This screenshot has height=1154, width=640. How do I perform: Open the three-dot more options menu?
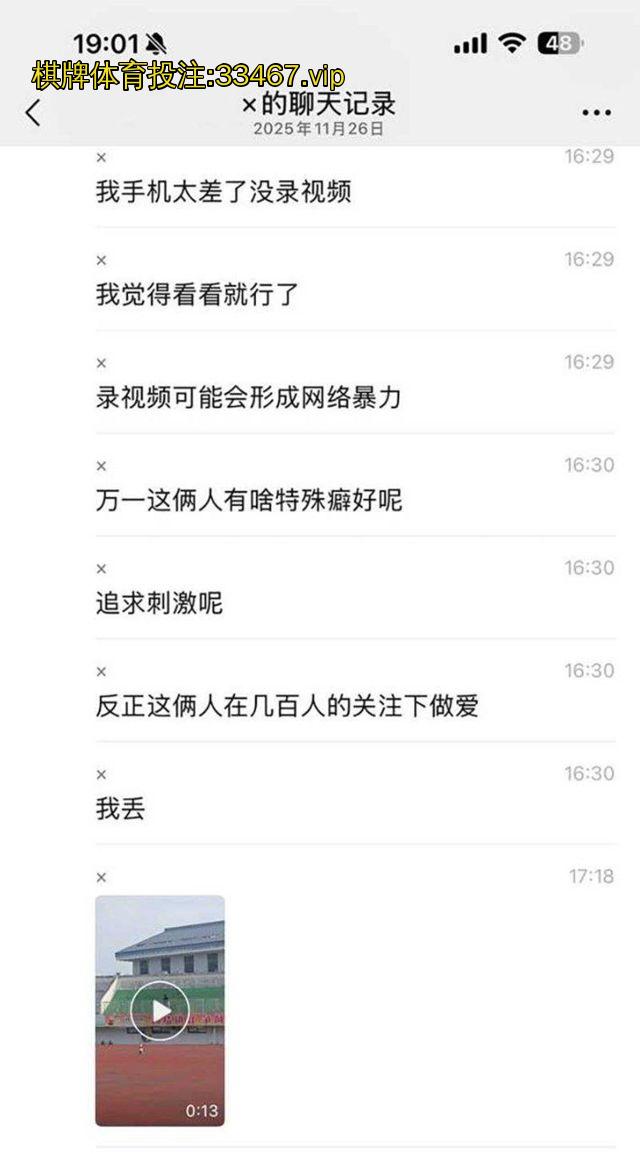[x=596, y=113]
